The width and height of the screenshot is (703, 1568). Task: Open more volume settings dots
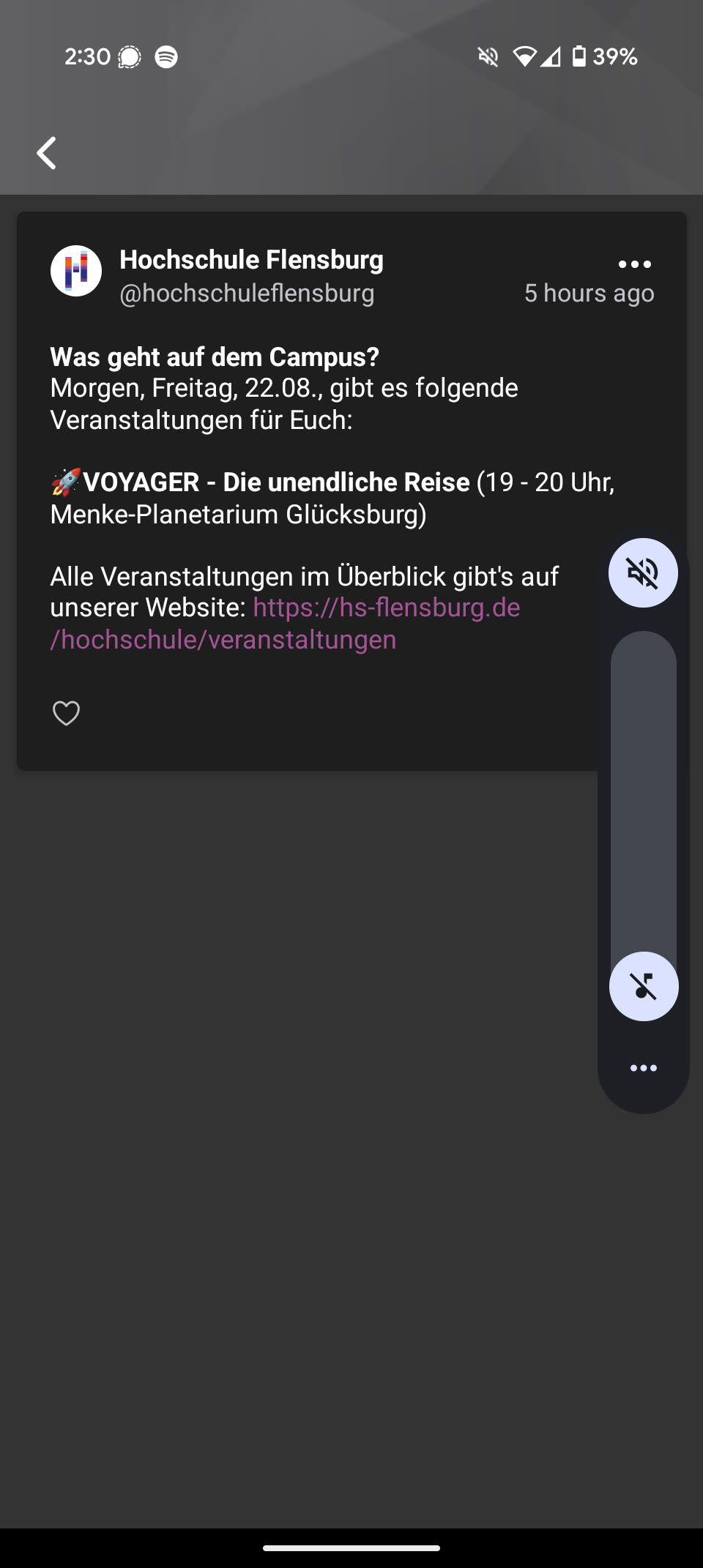(643, 1068)
